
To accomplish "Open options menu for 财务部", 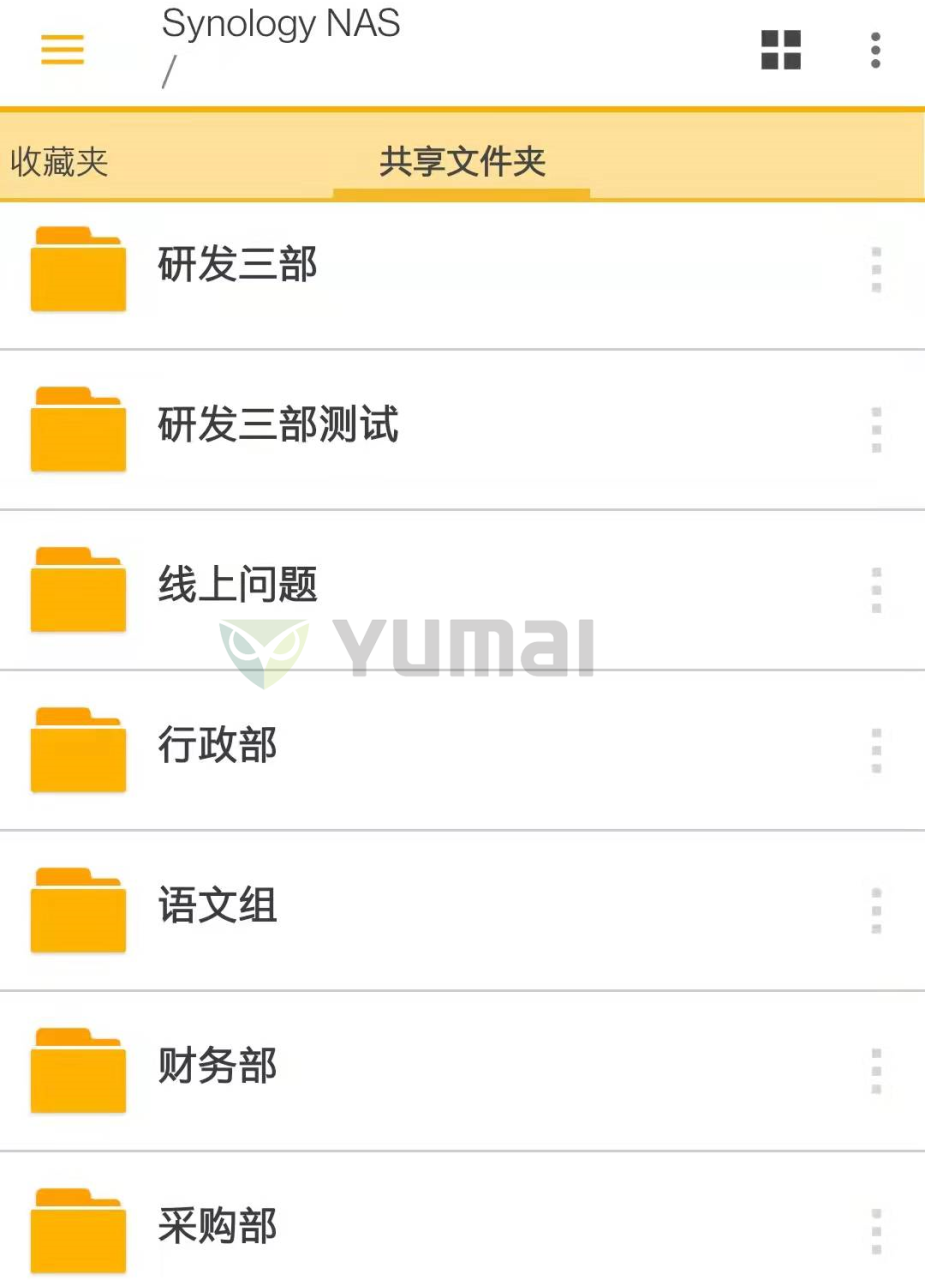I will coord(876,1068).
